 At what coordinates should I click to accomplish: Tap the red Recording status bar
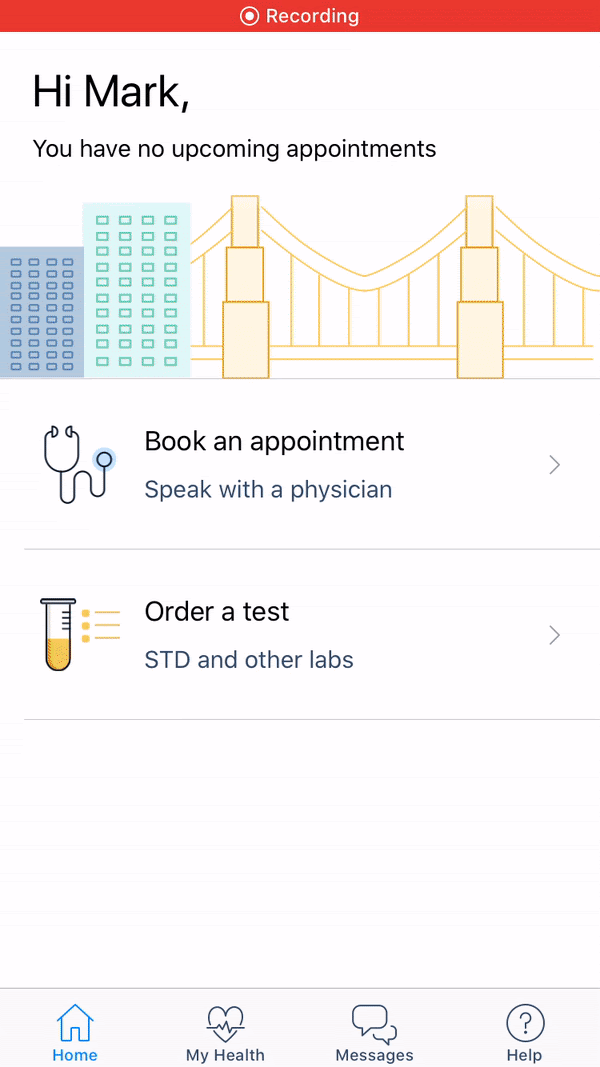coord(300,16)
